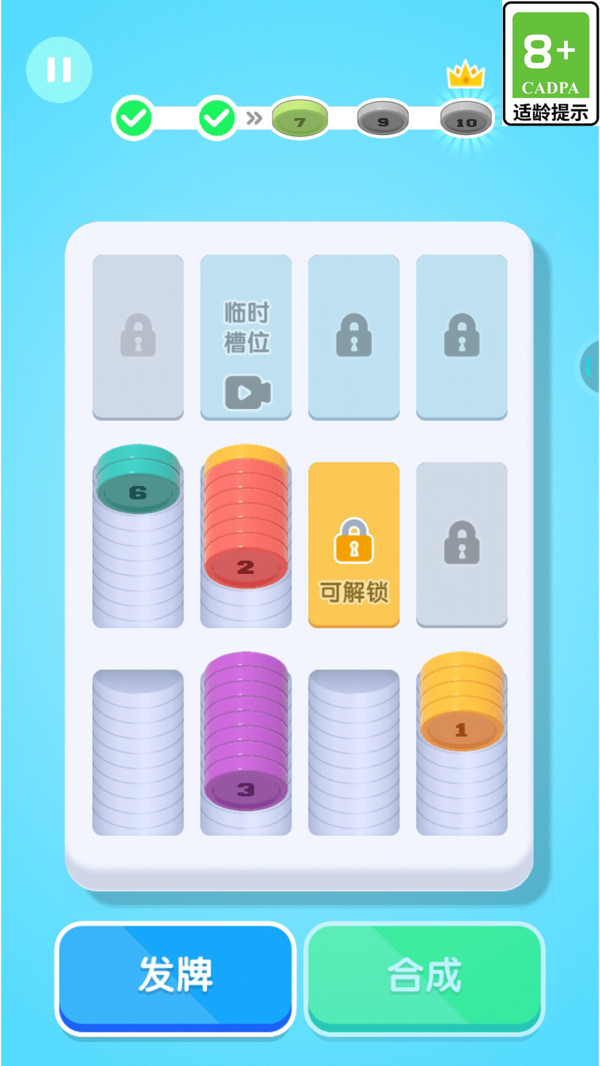Unlock the yellow 可解锁 slot
This screenshot has height=1066, width=600.
(x=353, y=544)
